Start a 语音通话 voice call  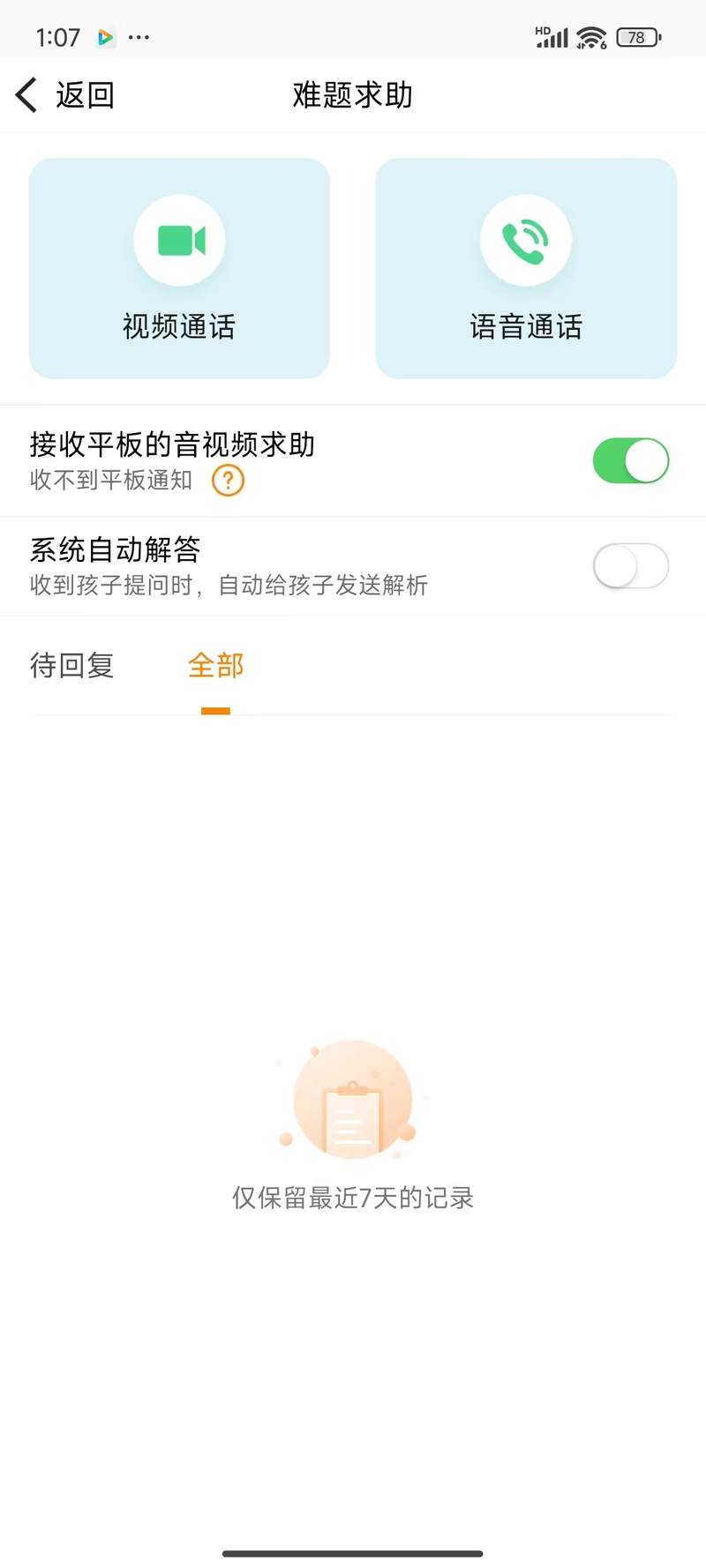(x=526, y=268)
